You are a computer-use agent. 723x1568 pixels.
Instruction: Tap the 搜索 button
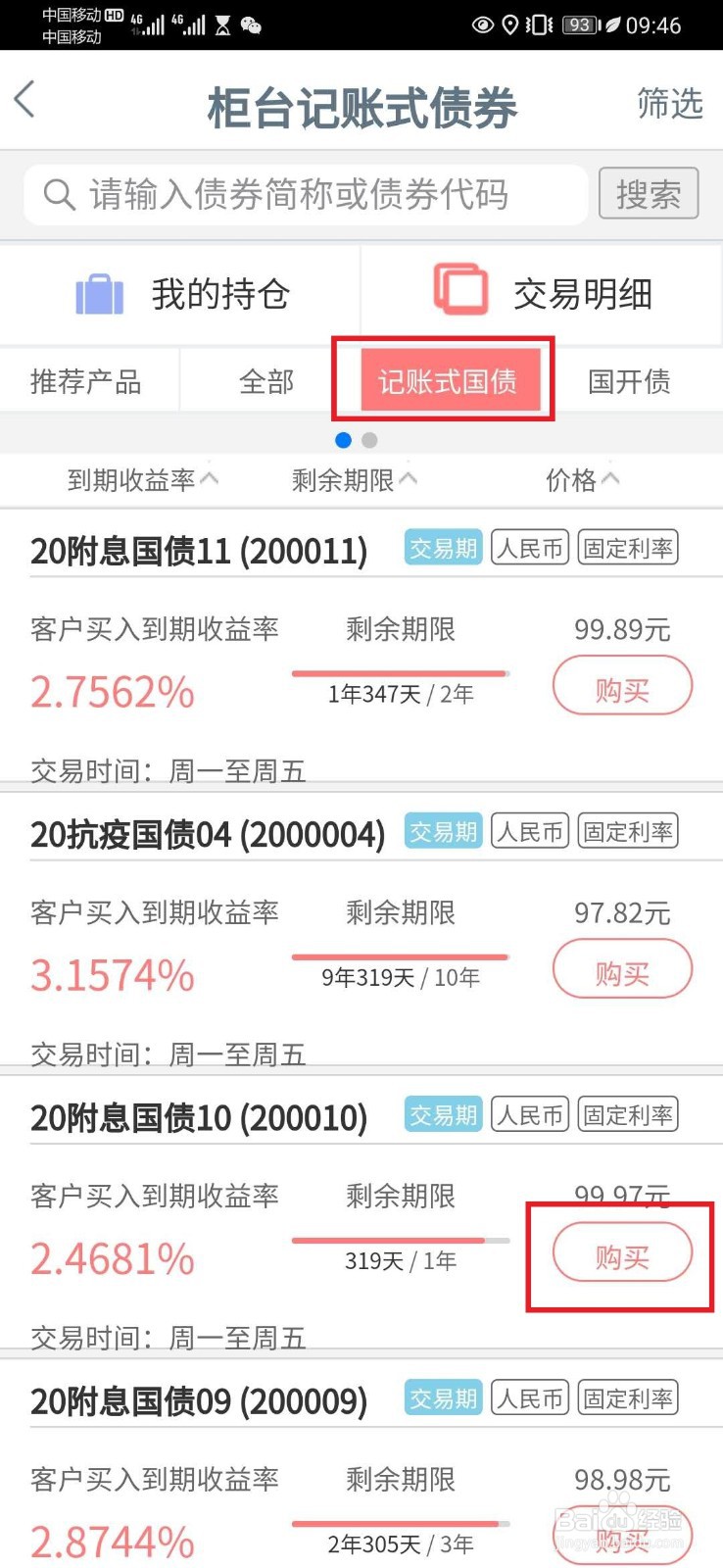649,194
